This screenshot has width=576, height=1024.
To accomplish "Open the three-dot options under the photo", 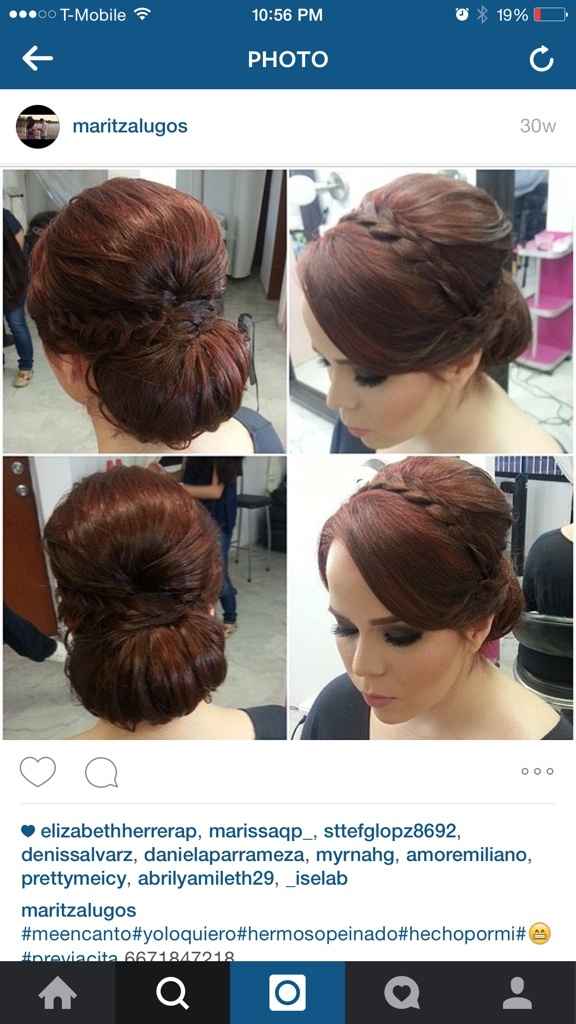I will [537, 771].
